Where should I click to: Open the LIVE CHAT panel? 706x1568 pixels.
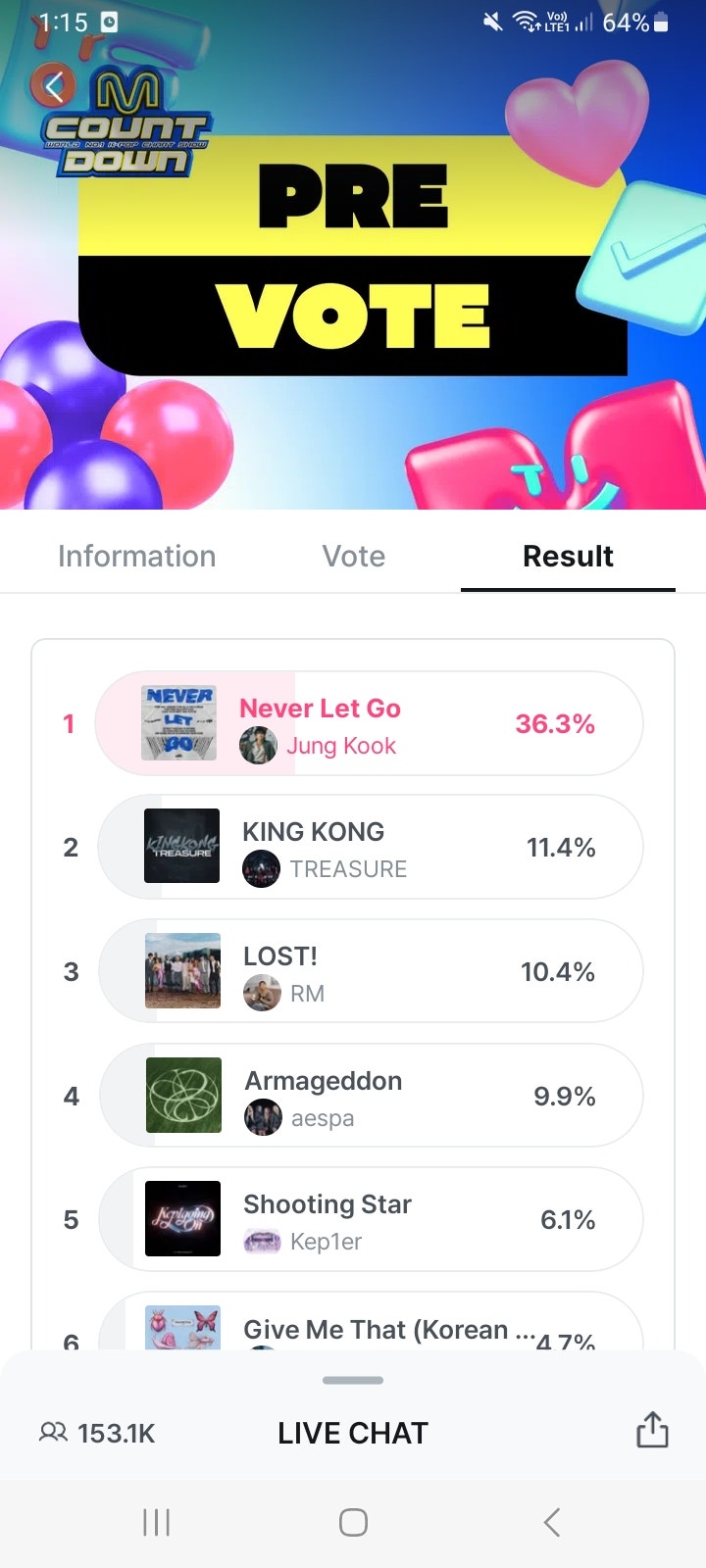click(x=353, y=1431)
